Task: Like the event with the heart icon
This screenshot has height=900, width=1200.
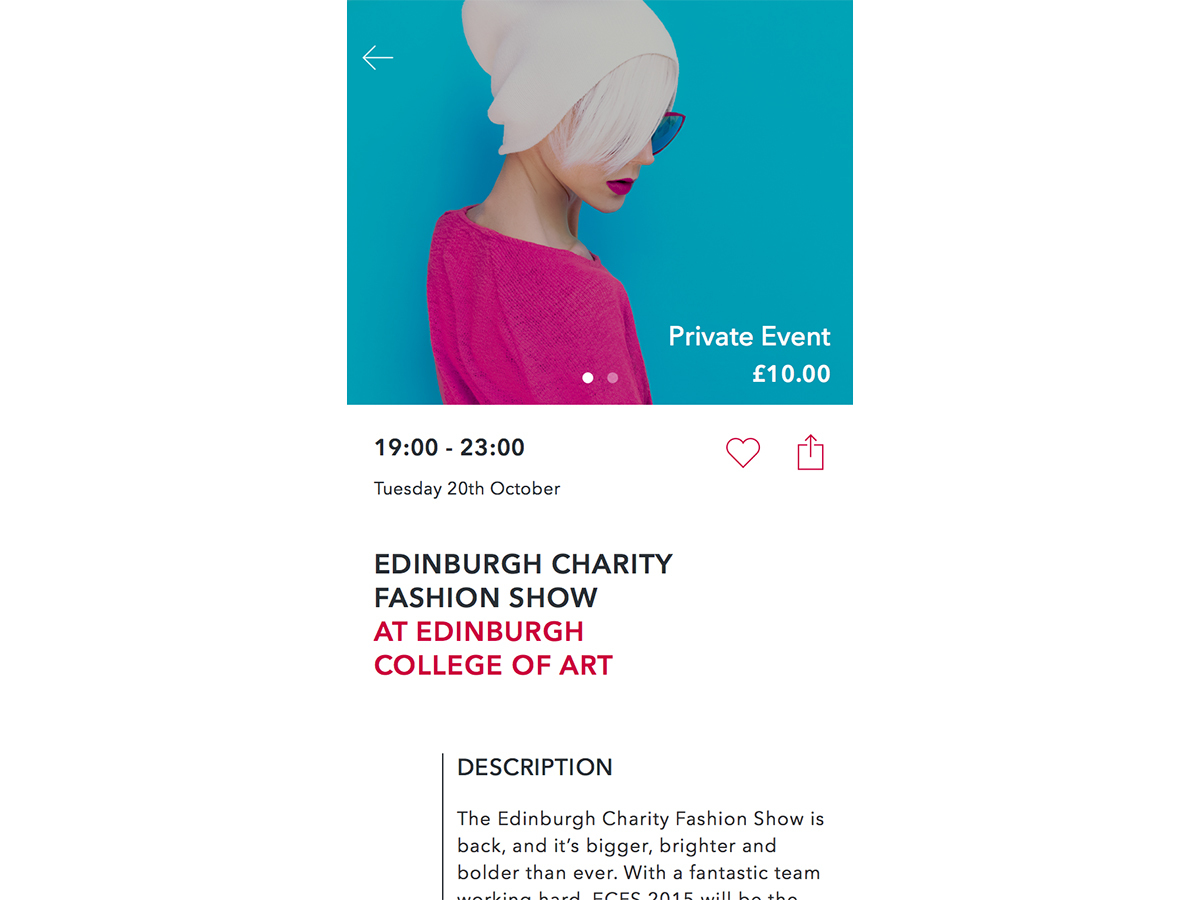Action: (743, 453)
